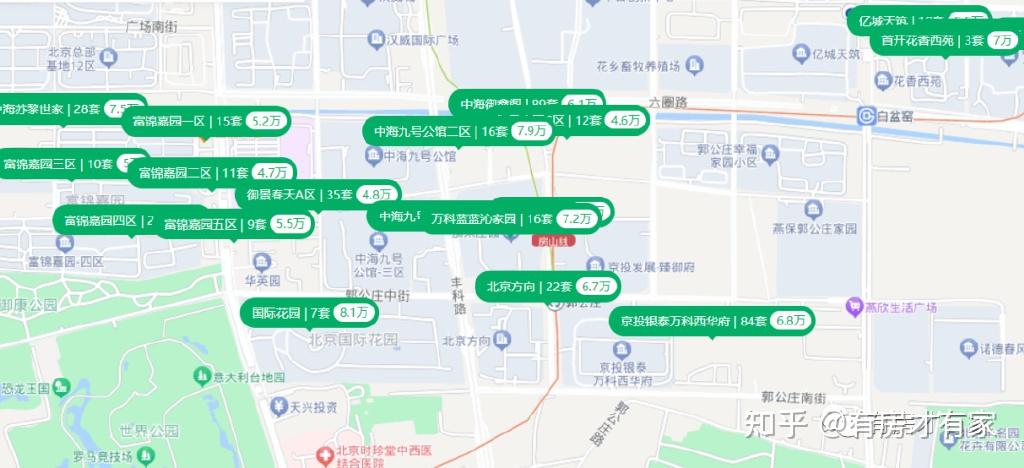View the 富锦嘉园五区 9套 marker
This screenshot has height=468, width=1024.
click(236, 224)
